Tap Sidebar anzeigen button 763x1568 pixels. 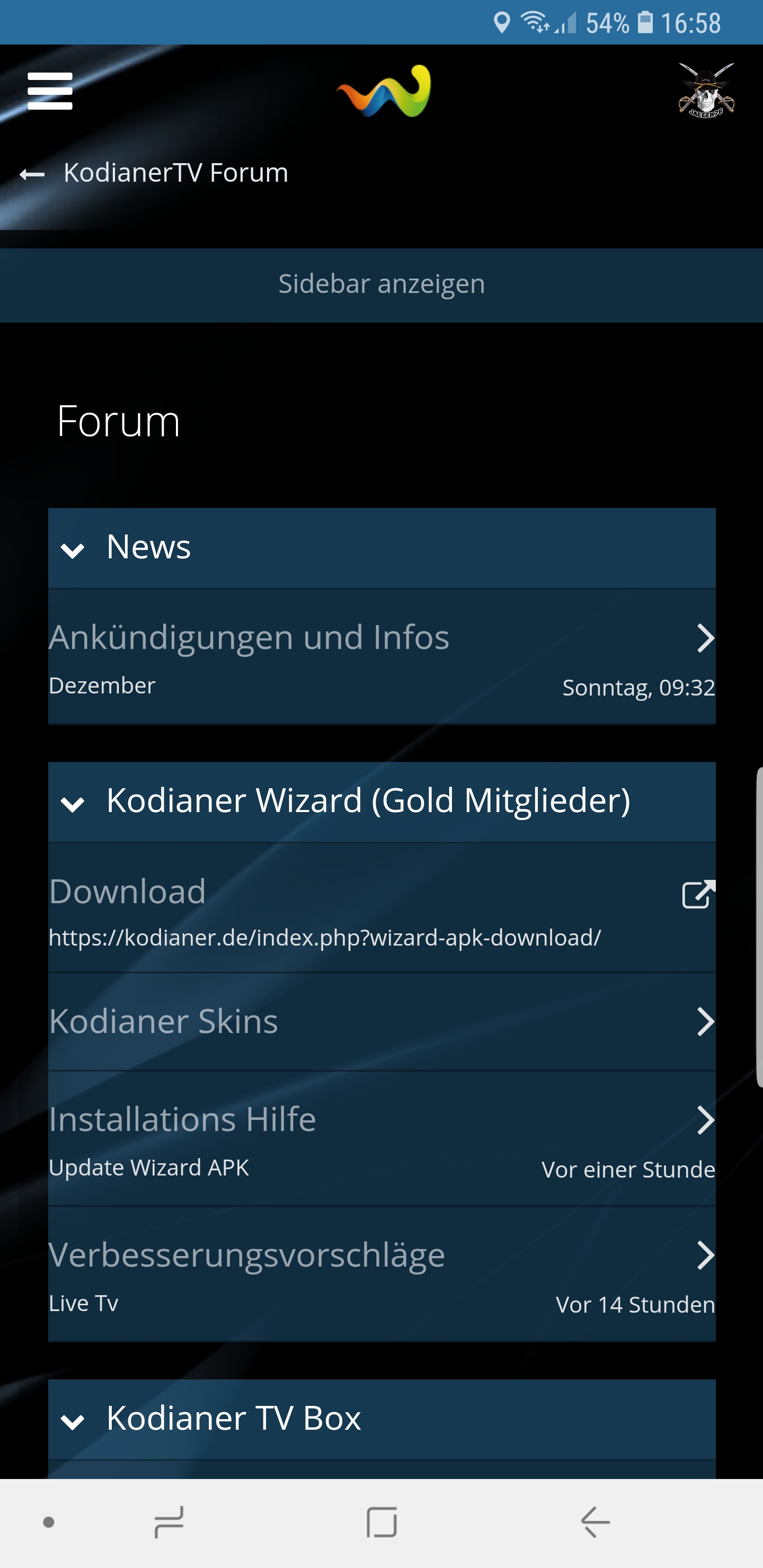pyautogui.click(x=381, y=284)
